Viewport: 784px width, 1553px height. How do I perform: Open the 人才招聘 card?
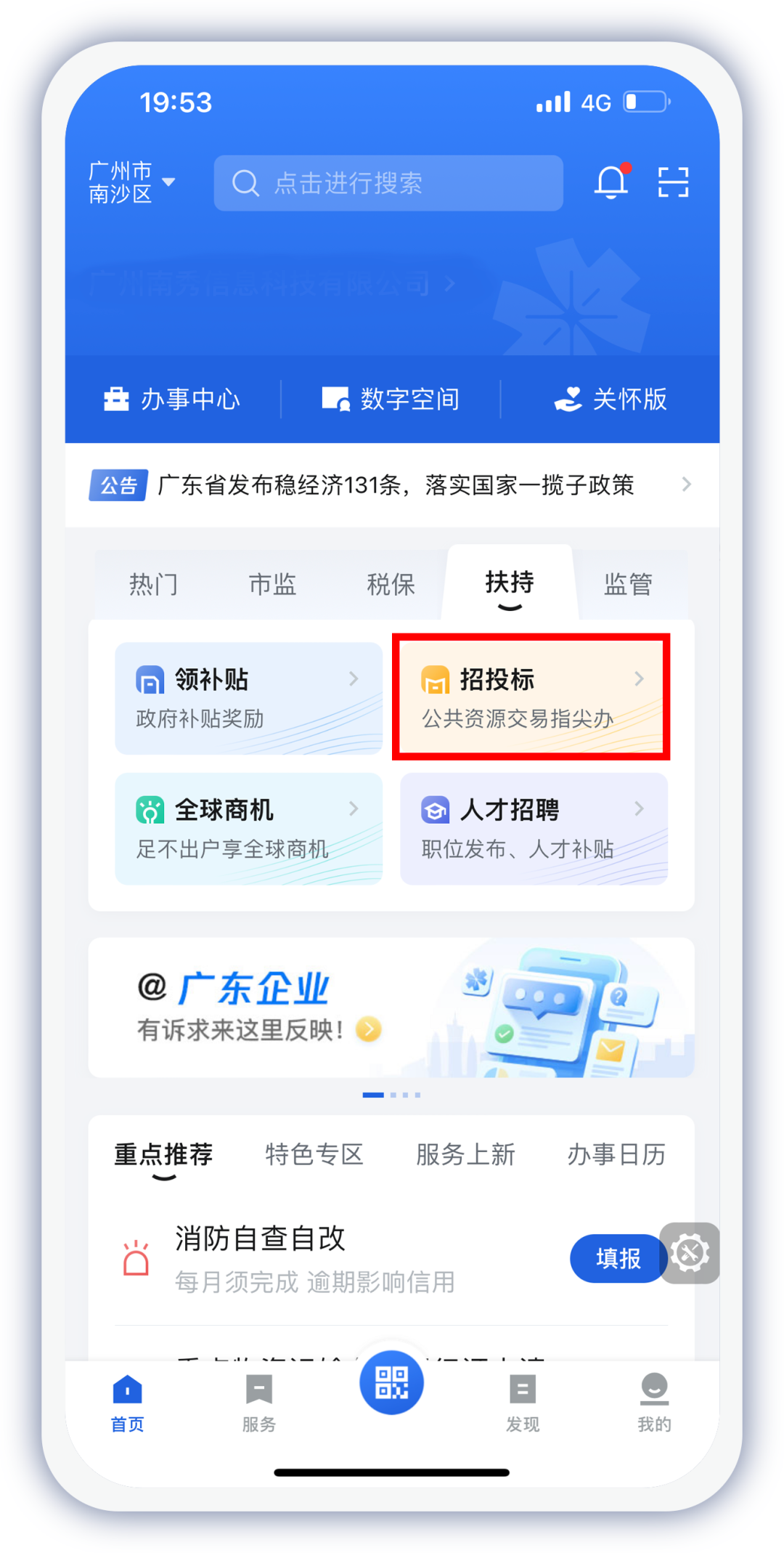point(534,828)
